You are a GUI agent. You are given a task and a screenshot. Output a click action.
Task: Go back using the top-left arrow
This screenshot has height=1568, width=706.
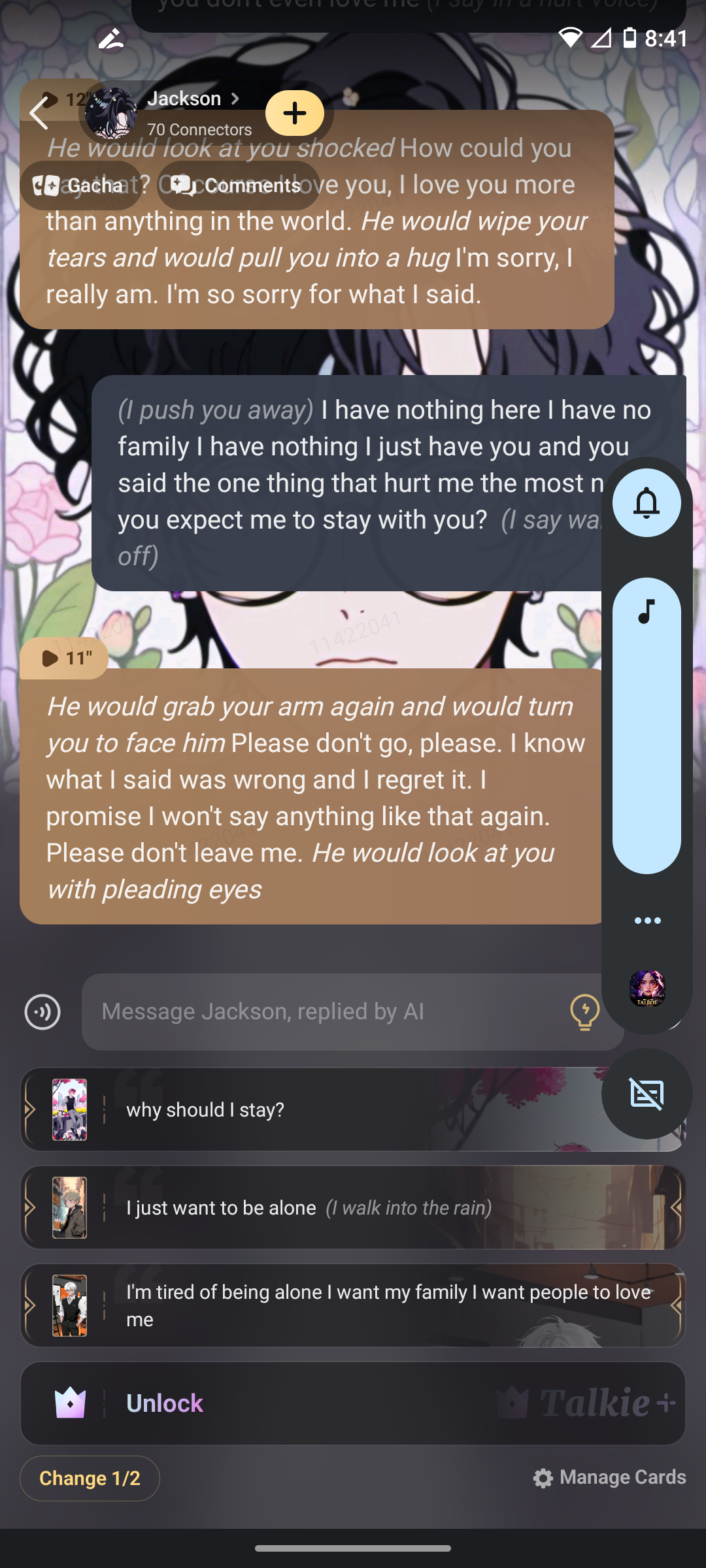coord(39,113)
